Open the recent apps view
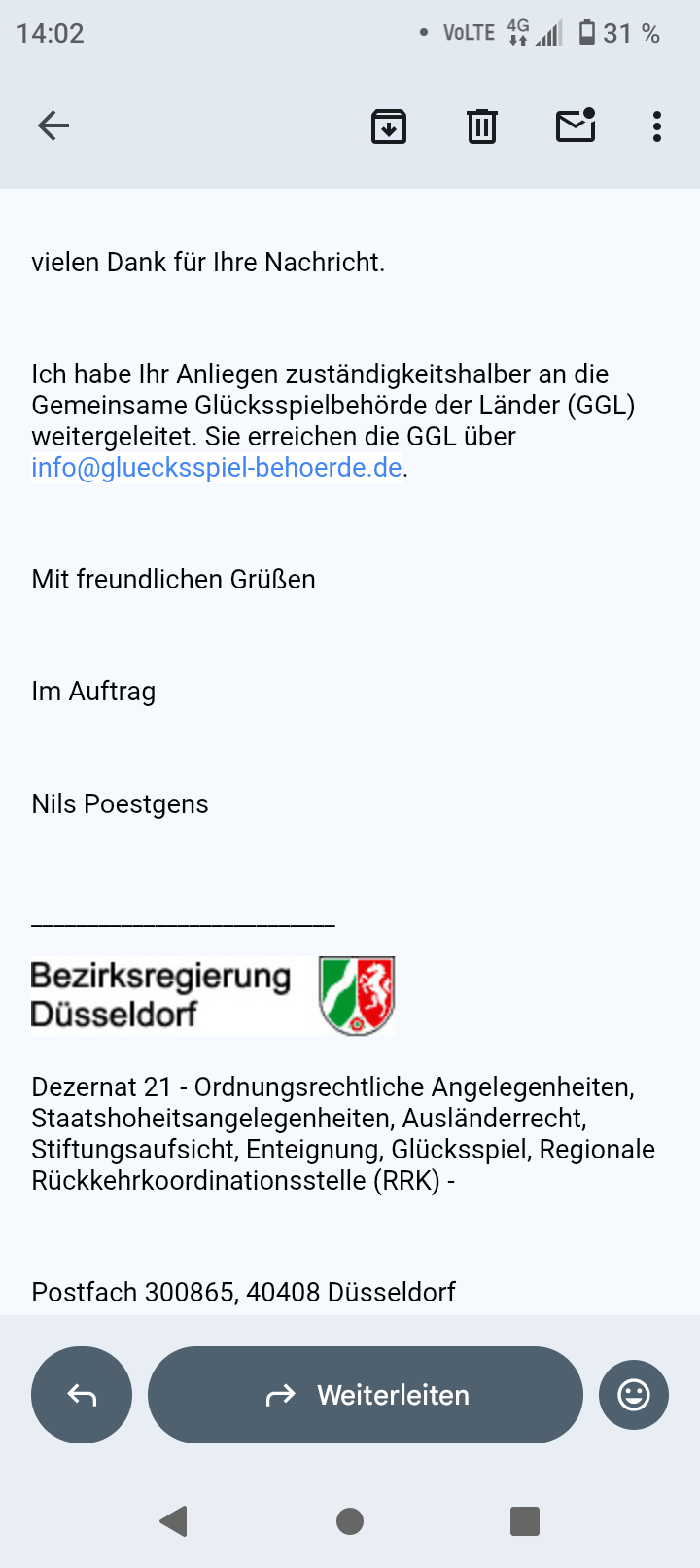700x1568 pixels. [x=525, y=1520]
